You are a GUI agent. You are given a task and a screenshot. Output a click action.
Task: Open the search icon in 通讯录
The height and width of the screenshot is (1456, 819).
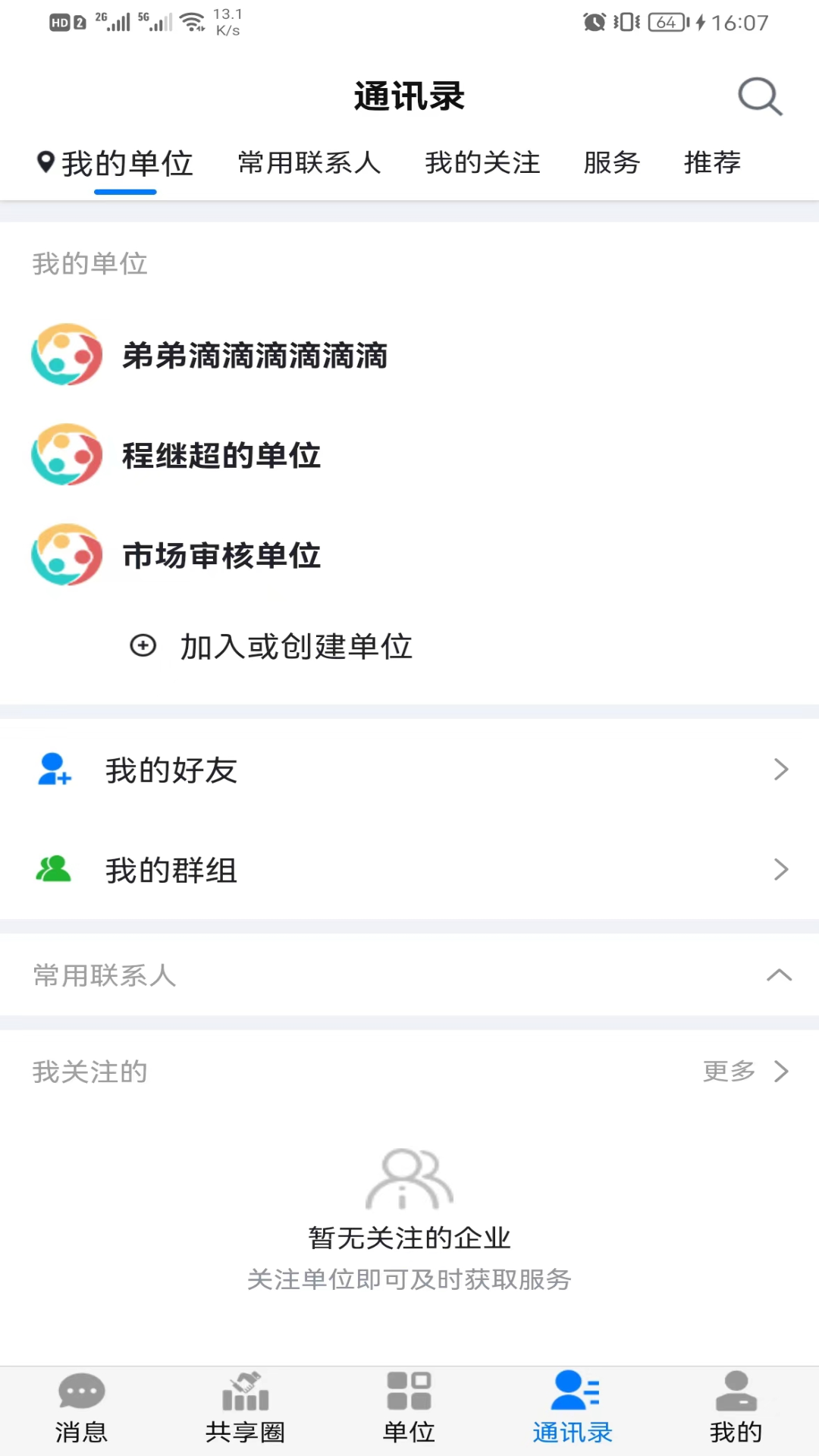pos(760,96)
